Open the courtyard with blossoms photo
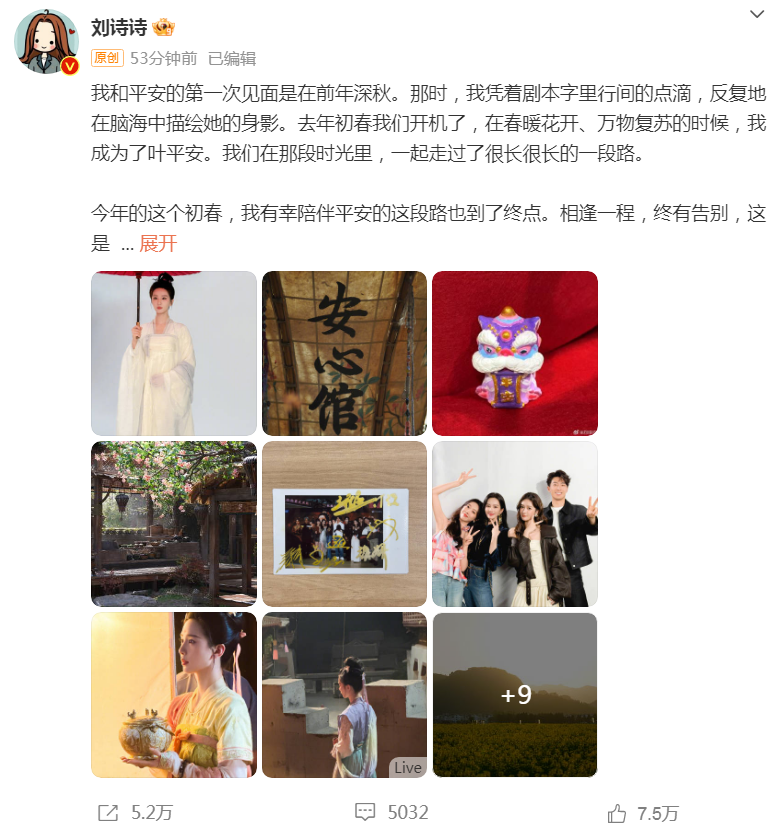The width and height of the screenshot is (774, 823). tap(174, 524)
